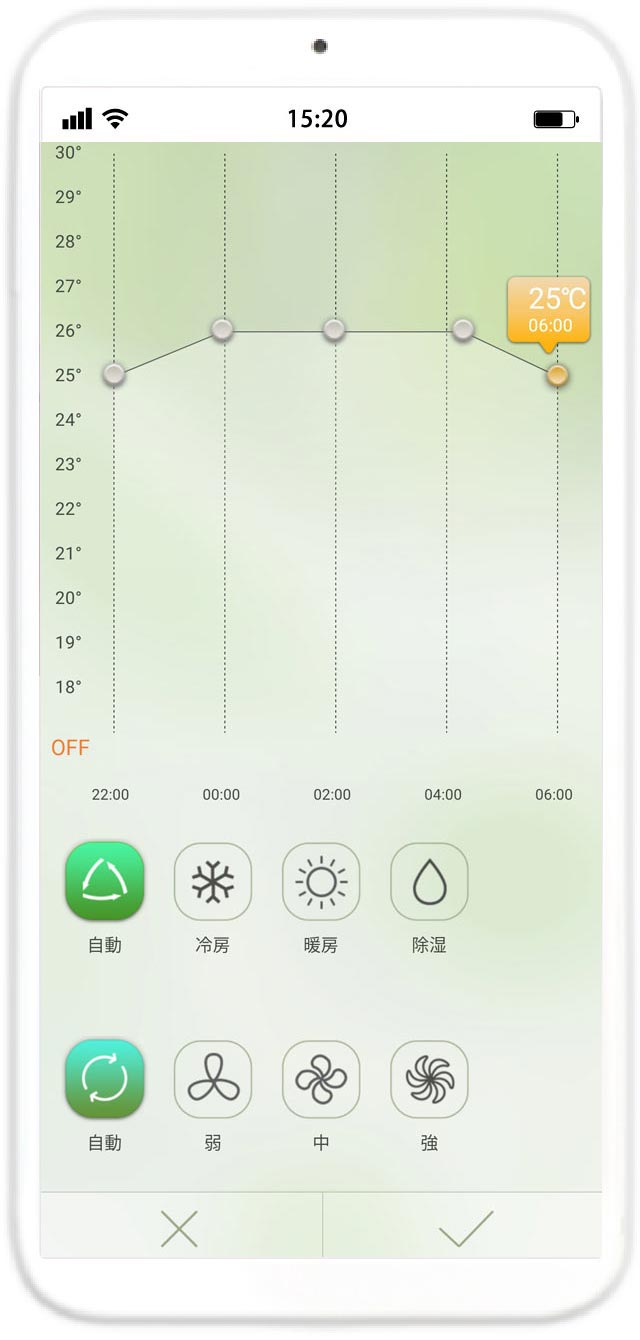Set fan speed to 弱

tap(213, 1079)
